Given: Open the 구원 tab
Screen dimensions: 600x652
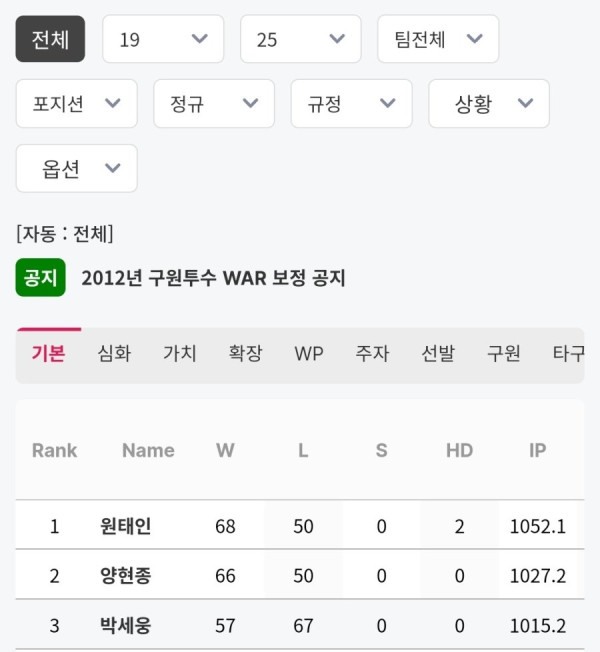Looking at the screenshot, I should tap(503, 354).
